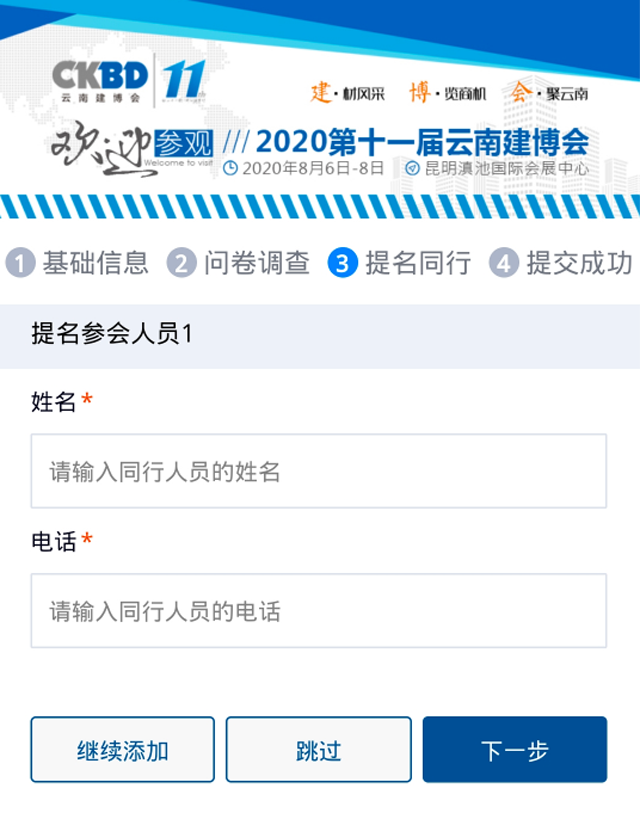
Task: Continue with the 下一步 button
Action: point(514,750)
